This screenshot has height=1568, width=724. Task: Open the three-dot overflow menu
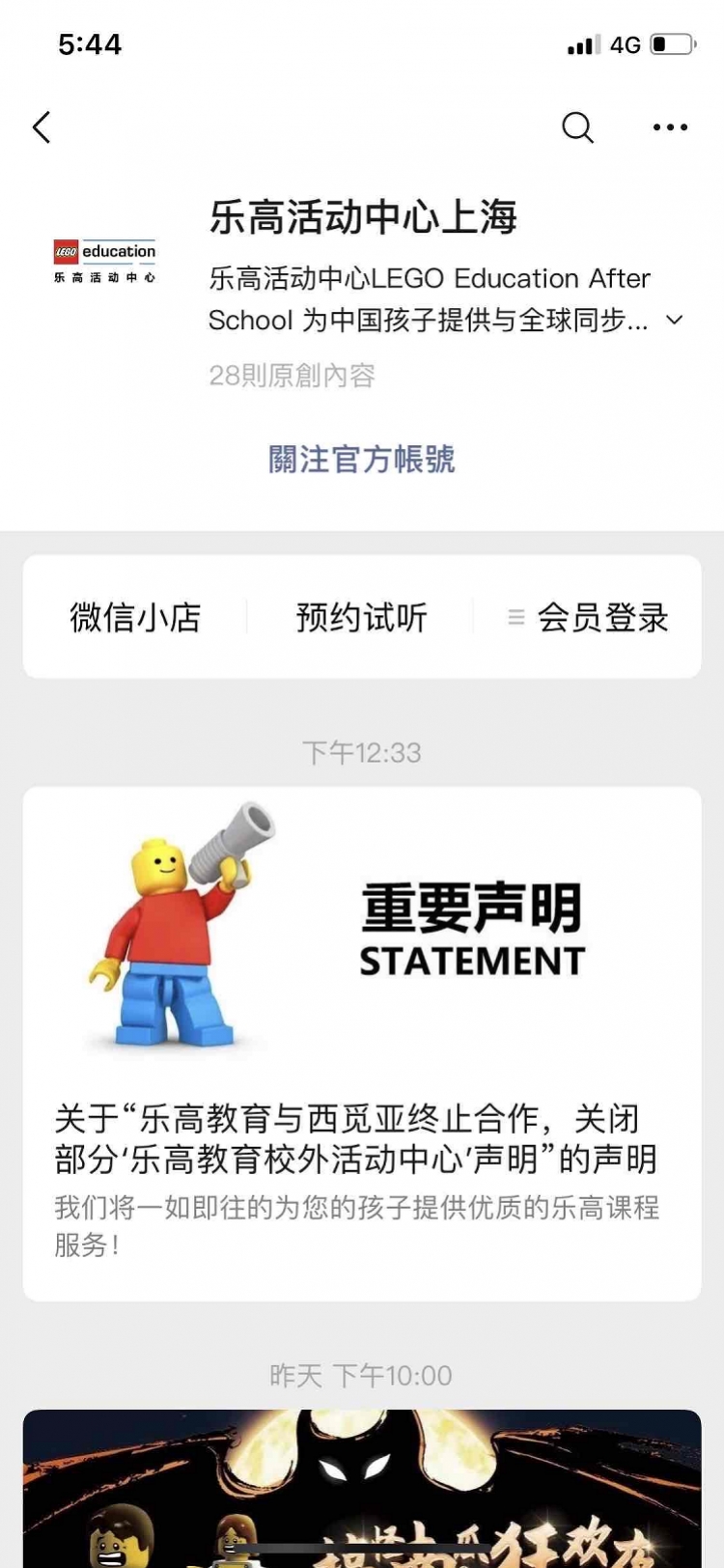coord(670,127)
